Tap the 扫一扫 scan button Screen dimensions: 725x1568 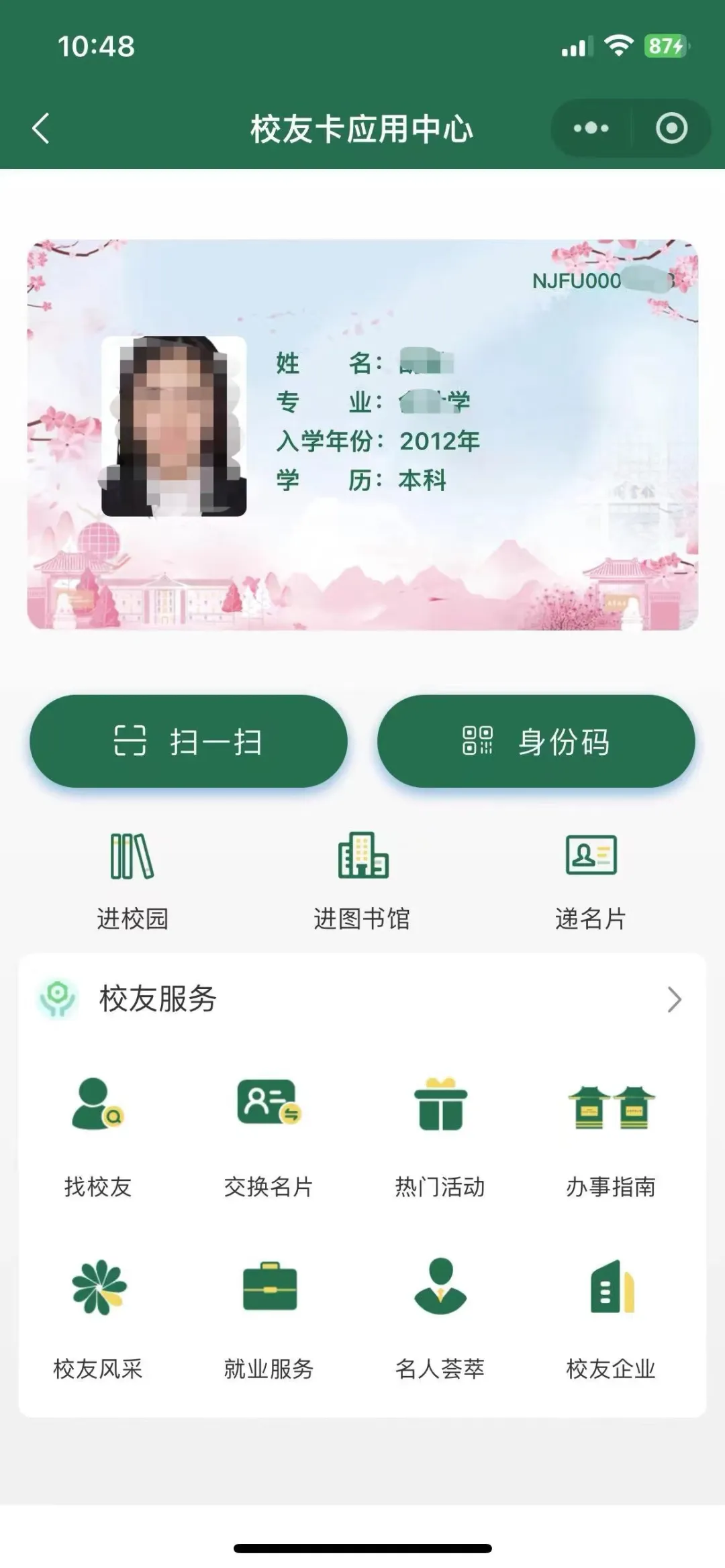tap(189, 741)
